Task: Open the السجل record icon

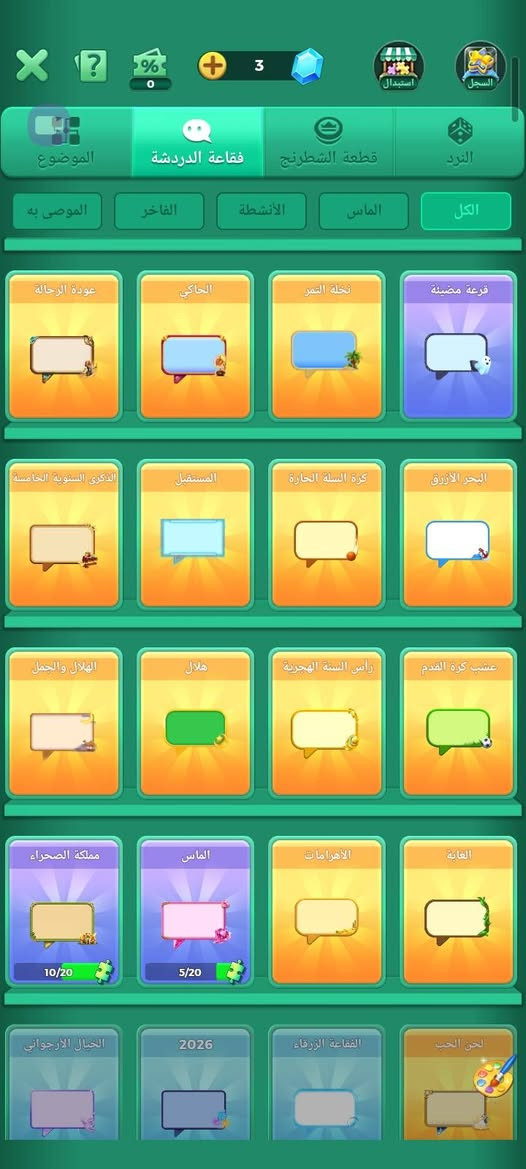Action: click(481, 66)
